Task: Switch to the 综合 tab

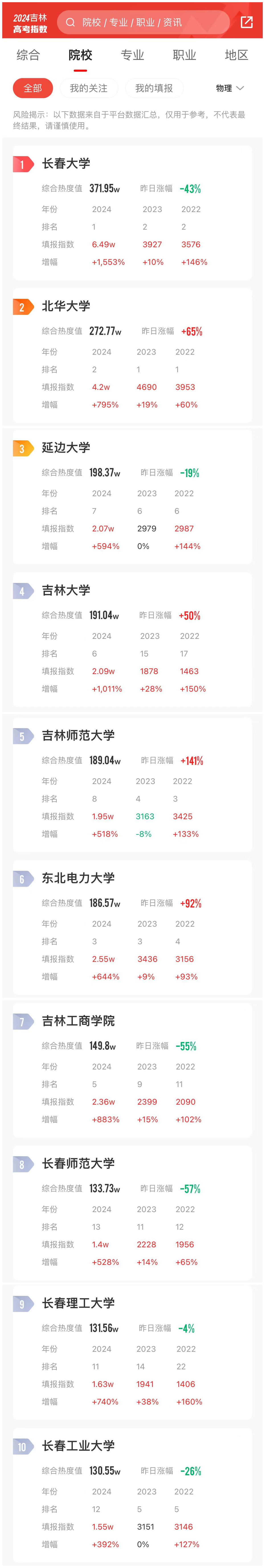Action: pyautogui.click(x=28, y=55)
